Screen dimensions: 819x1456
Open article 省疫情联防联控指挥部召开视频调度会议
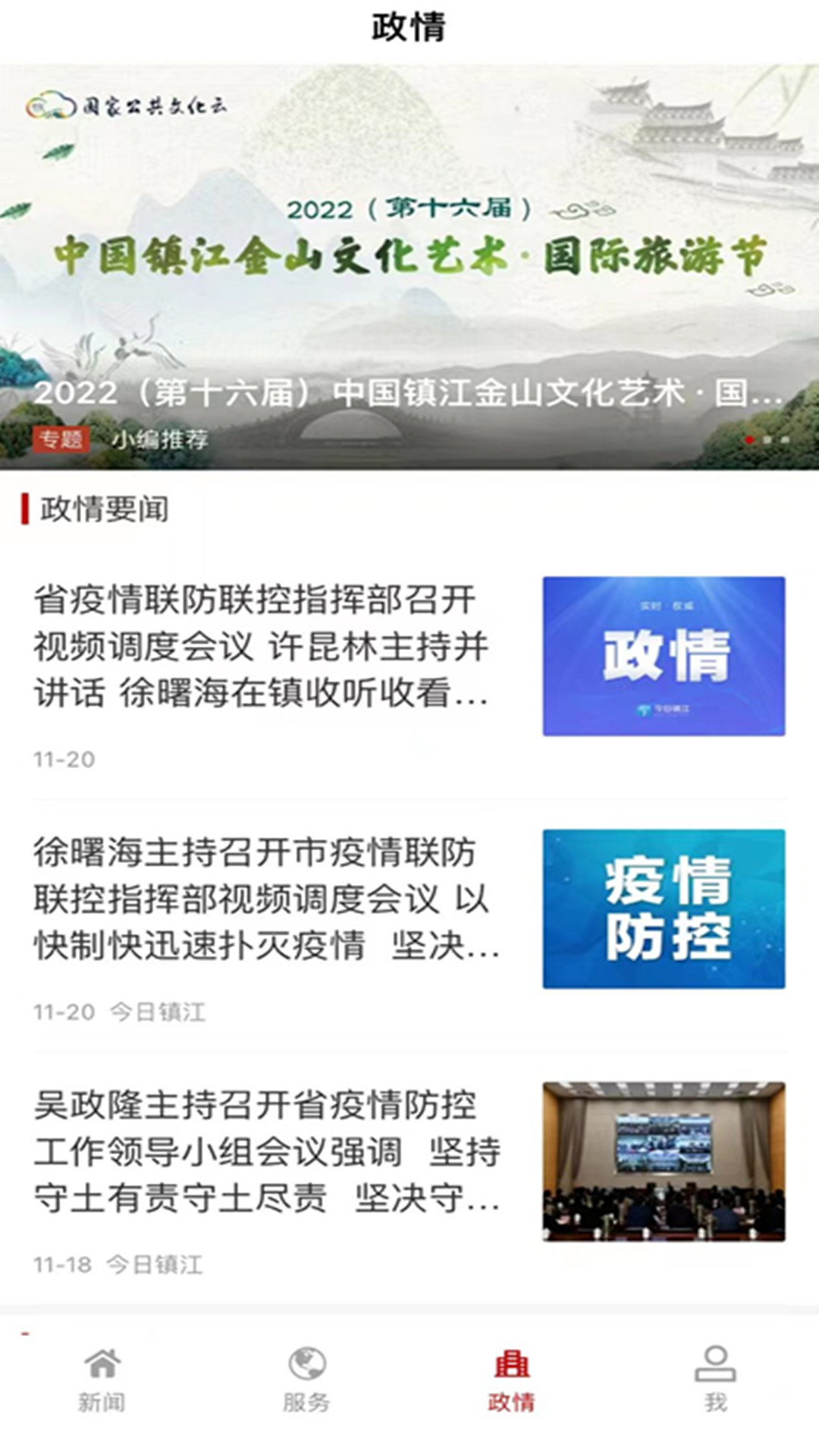tap(262, 646)
